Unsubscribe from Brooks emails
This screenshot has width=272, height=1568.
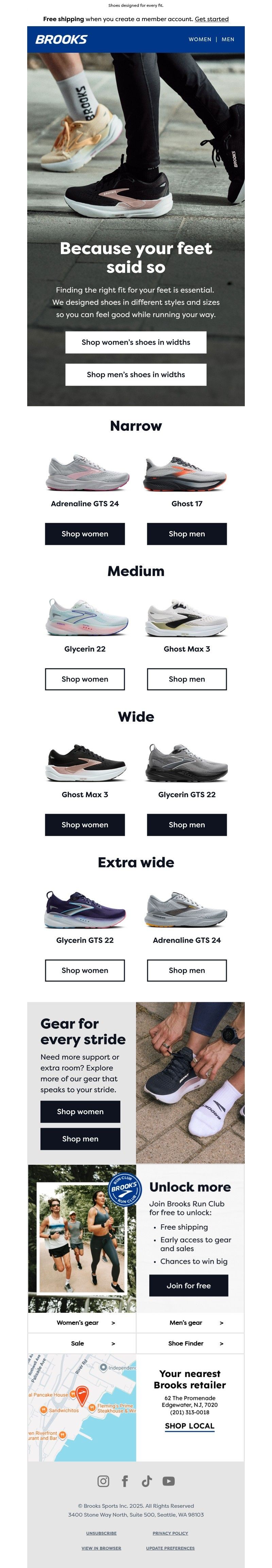101,1533
